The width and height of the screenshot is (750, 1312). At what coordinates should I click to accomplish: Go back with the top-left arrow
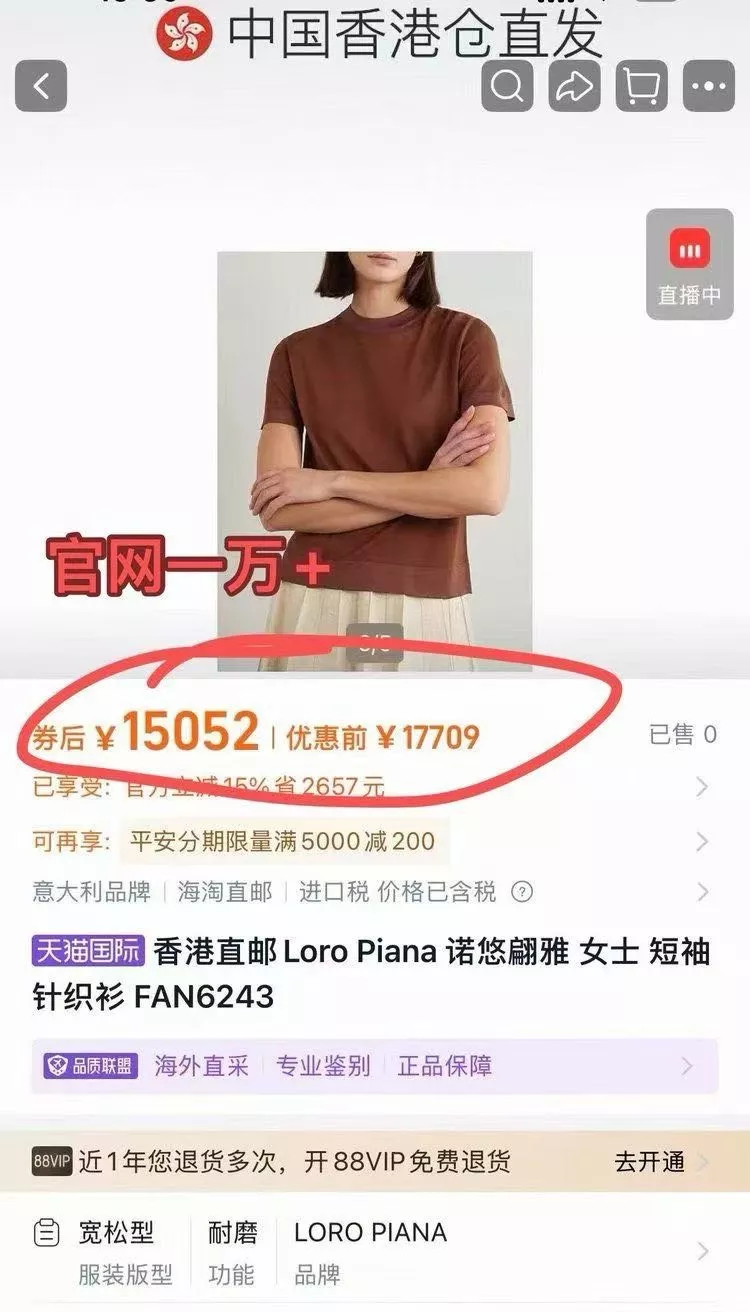(41, 86)
